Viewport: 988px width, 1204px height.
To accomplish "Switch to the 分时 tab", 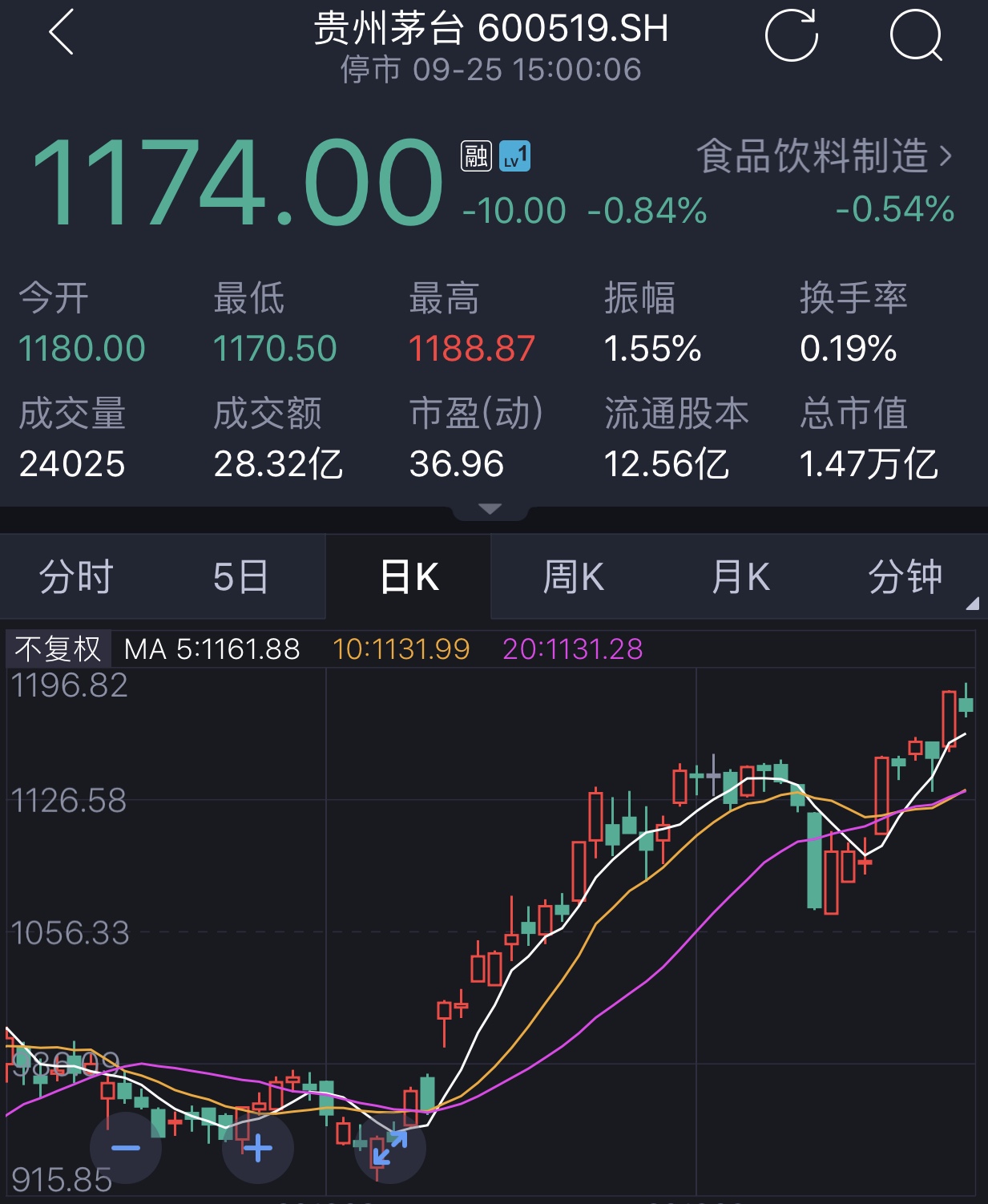I will click(77, 577).
